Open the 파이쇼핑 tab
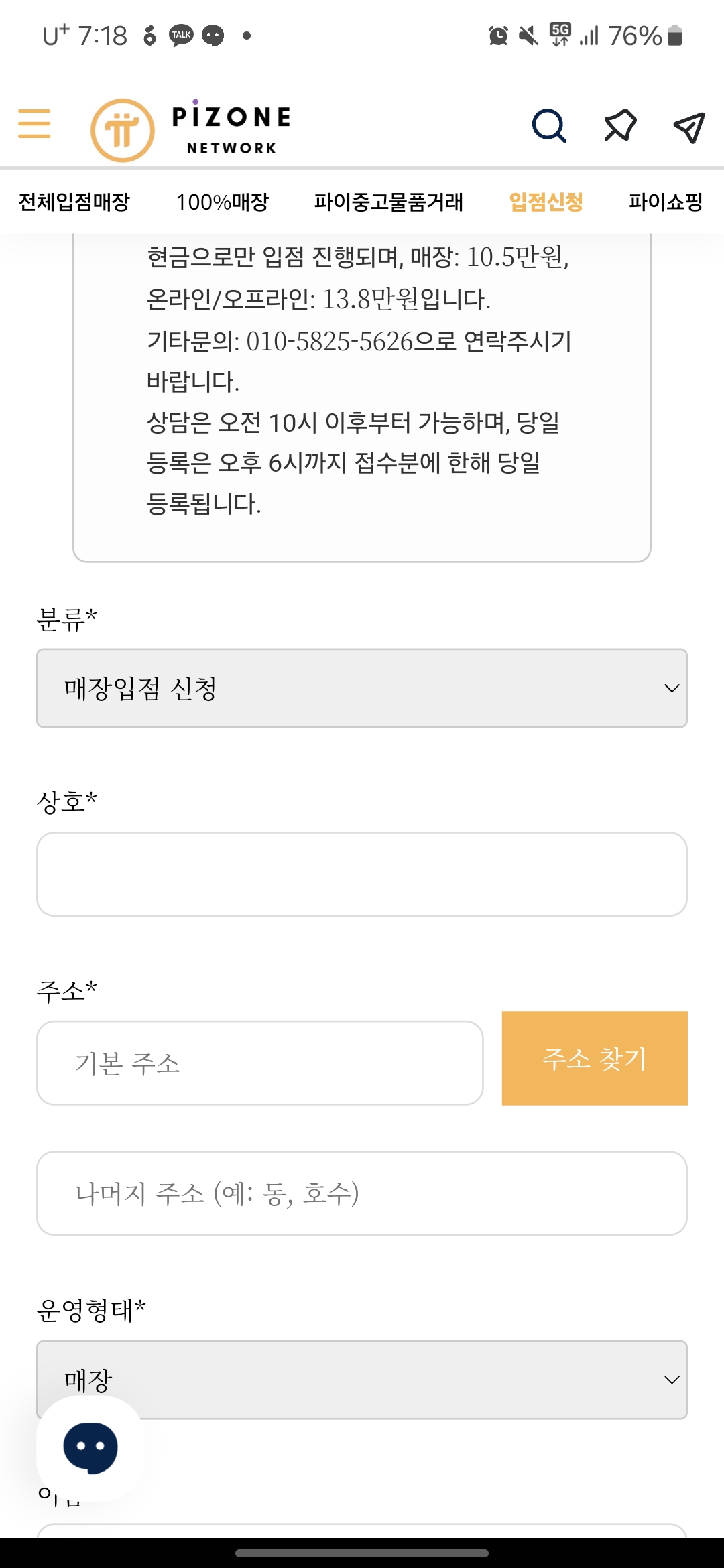Image resolution: width=724 pixels, height=1568 pixels. [666, 202]
